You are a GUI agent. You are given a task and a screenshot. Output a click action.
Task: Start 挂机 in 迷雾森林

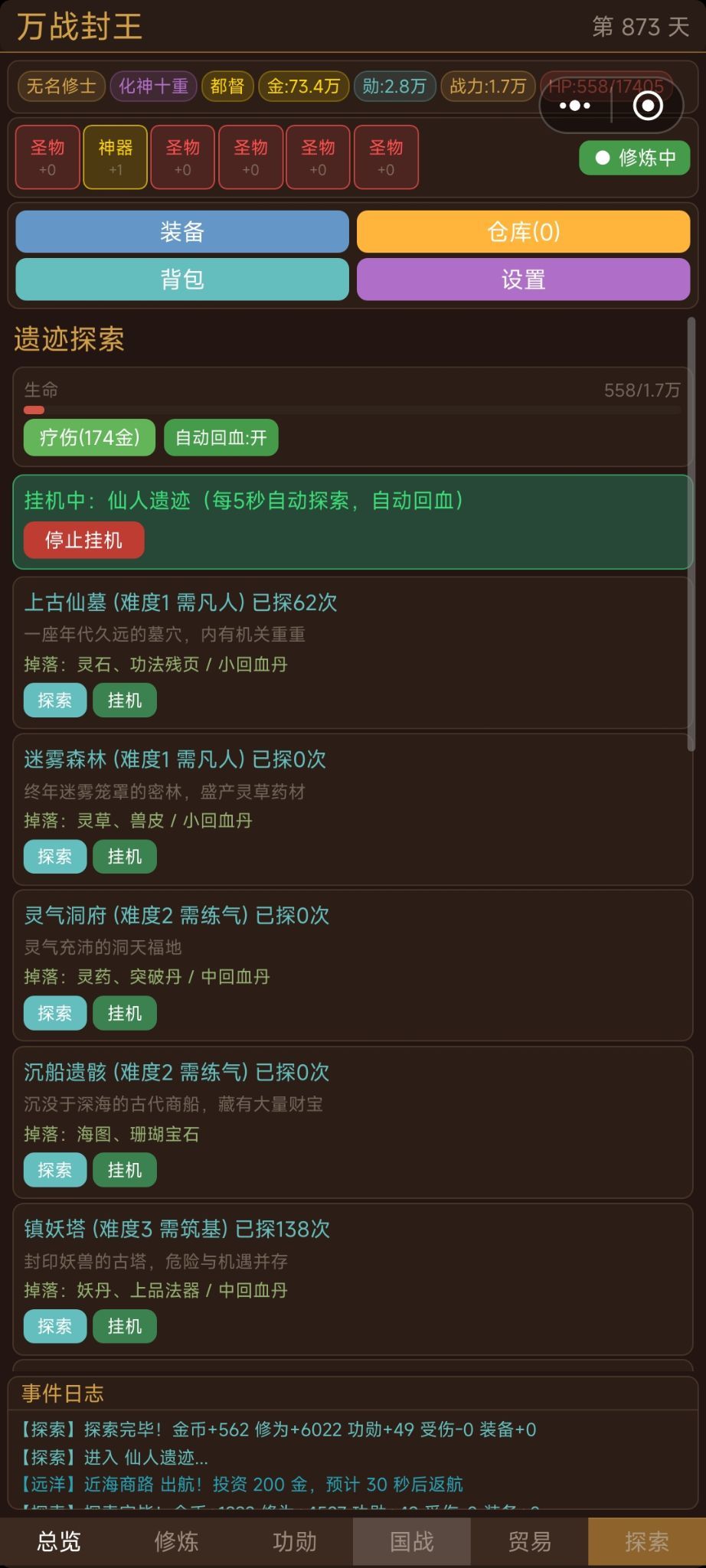point(124,856)
